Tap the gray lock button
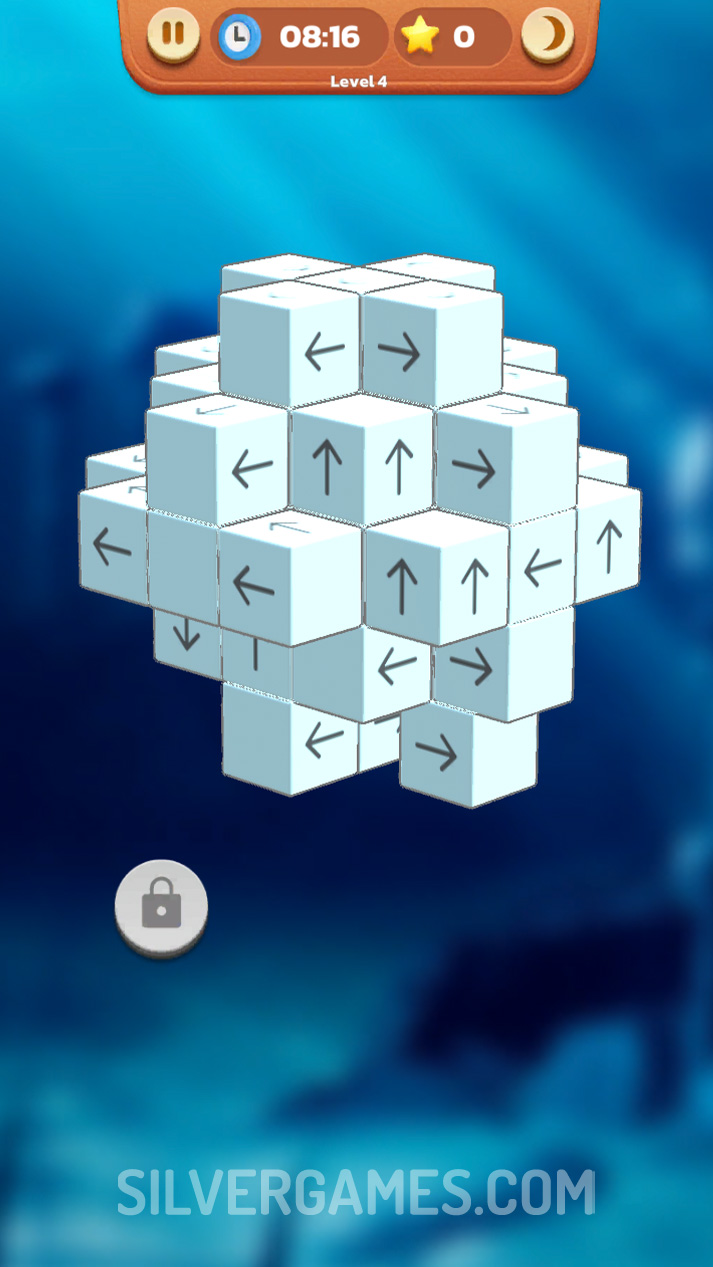 click(x=161, y=905)
